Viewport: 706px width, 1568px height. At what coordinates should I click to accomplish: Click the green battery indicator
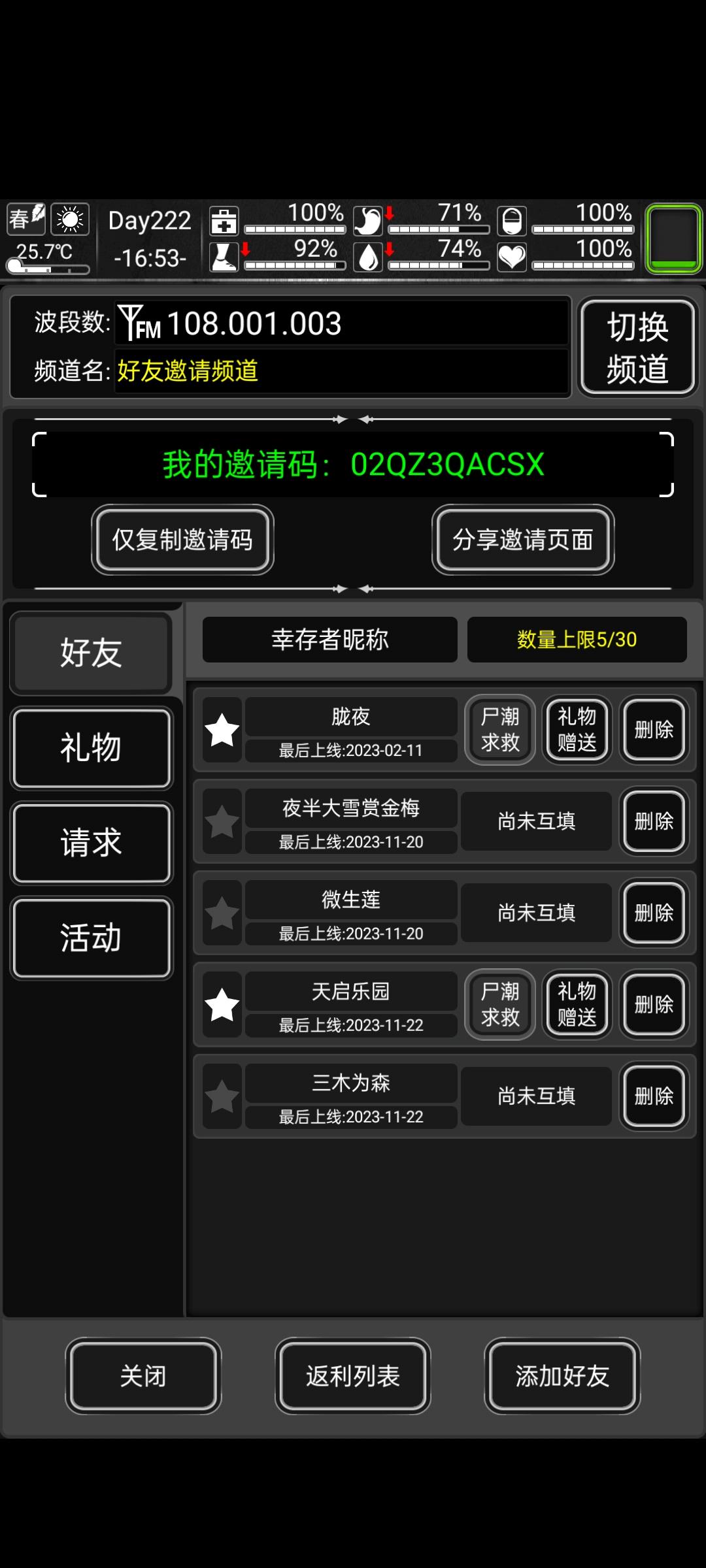point(672,240)
